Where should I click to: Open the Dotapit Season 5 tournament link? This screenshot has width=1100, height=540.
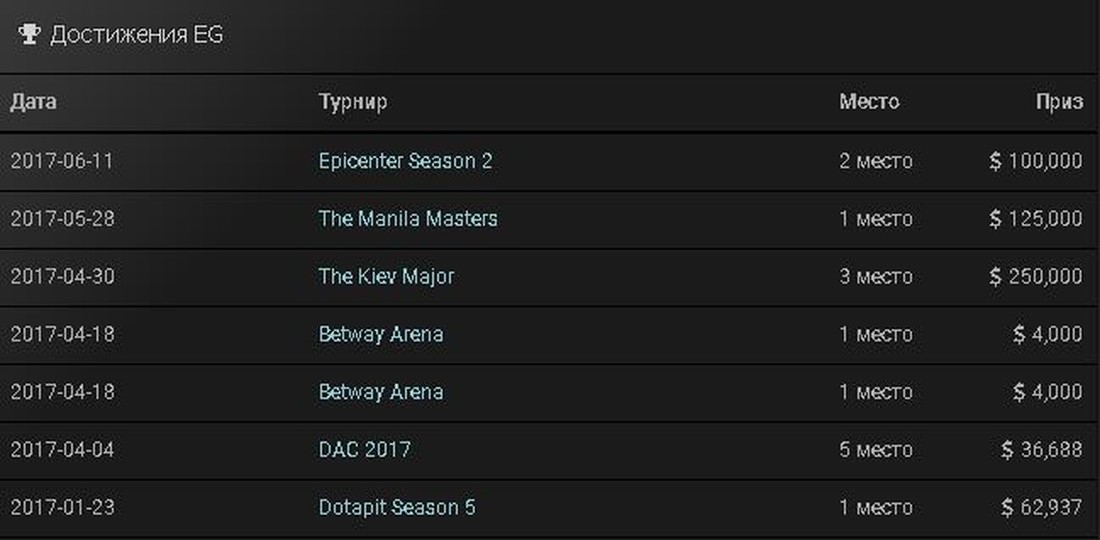coord(396,508)
